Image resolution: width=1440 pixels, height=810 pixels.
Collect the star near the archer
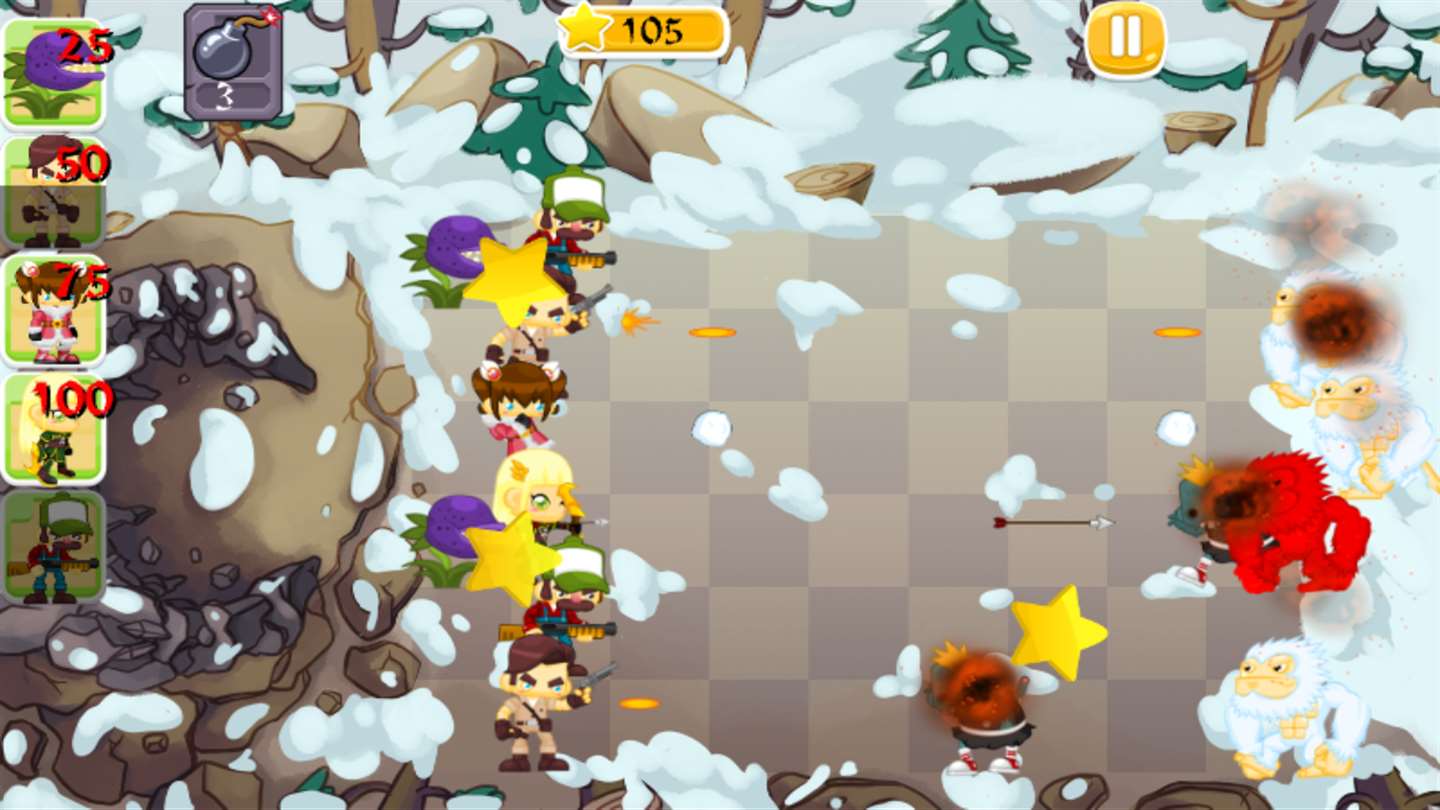[x=510, y=557]
